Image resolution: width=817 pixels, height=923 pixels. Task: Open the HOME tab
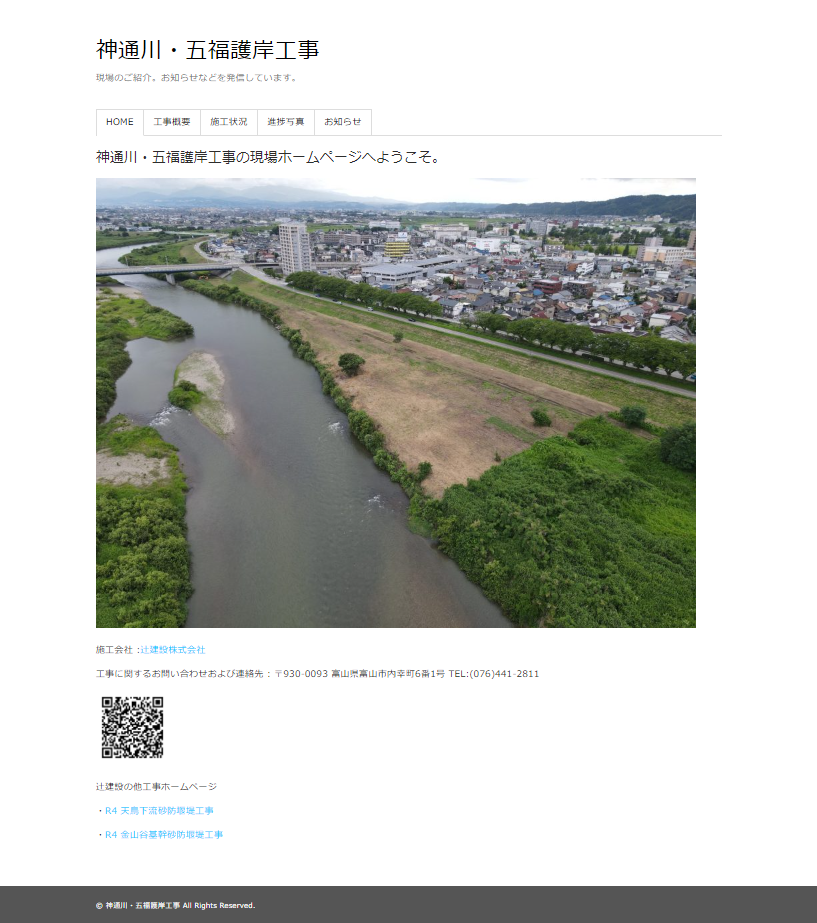pos(120,122)
